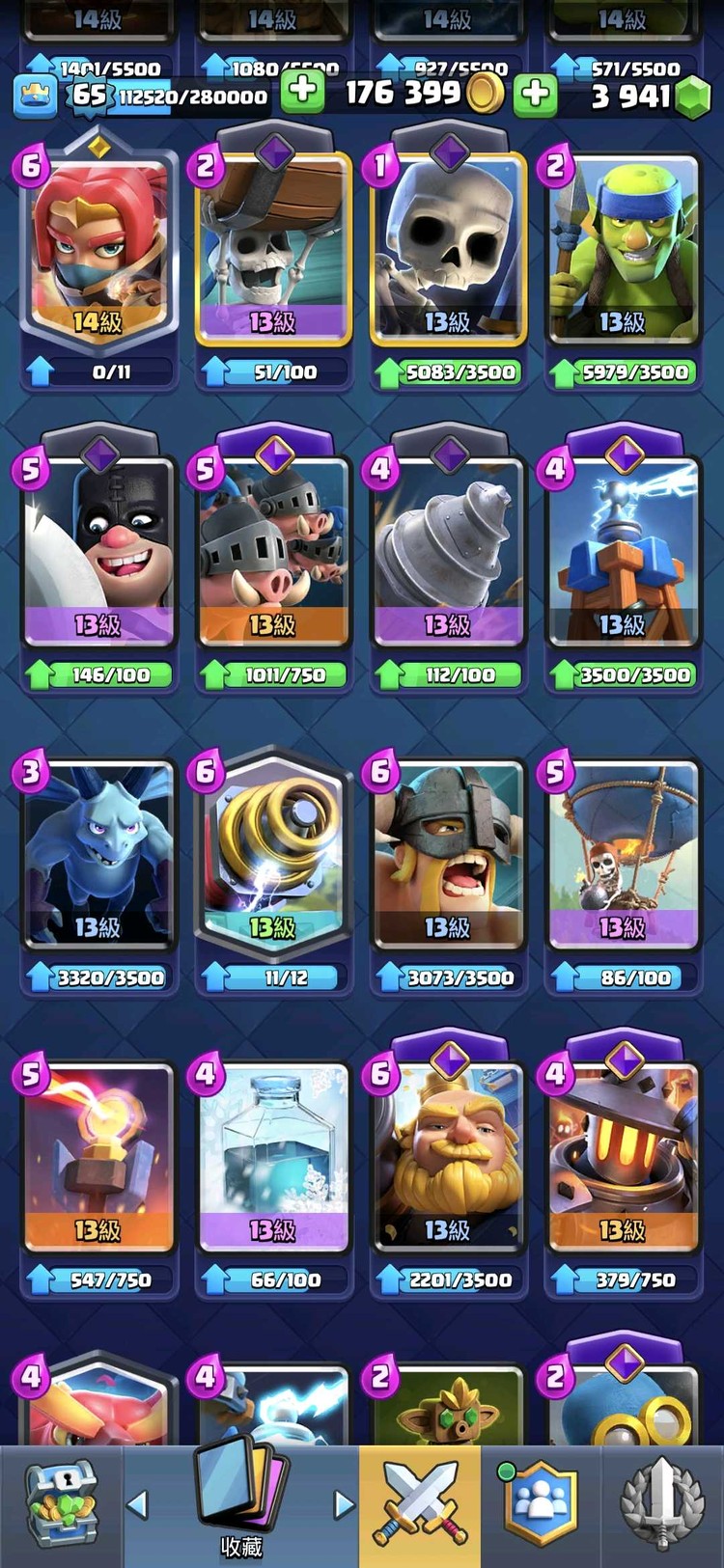
Task: Tap the green plus beside the gem count
Action: tap(535, 94)
